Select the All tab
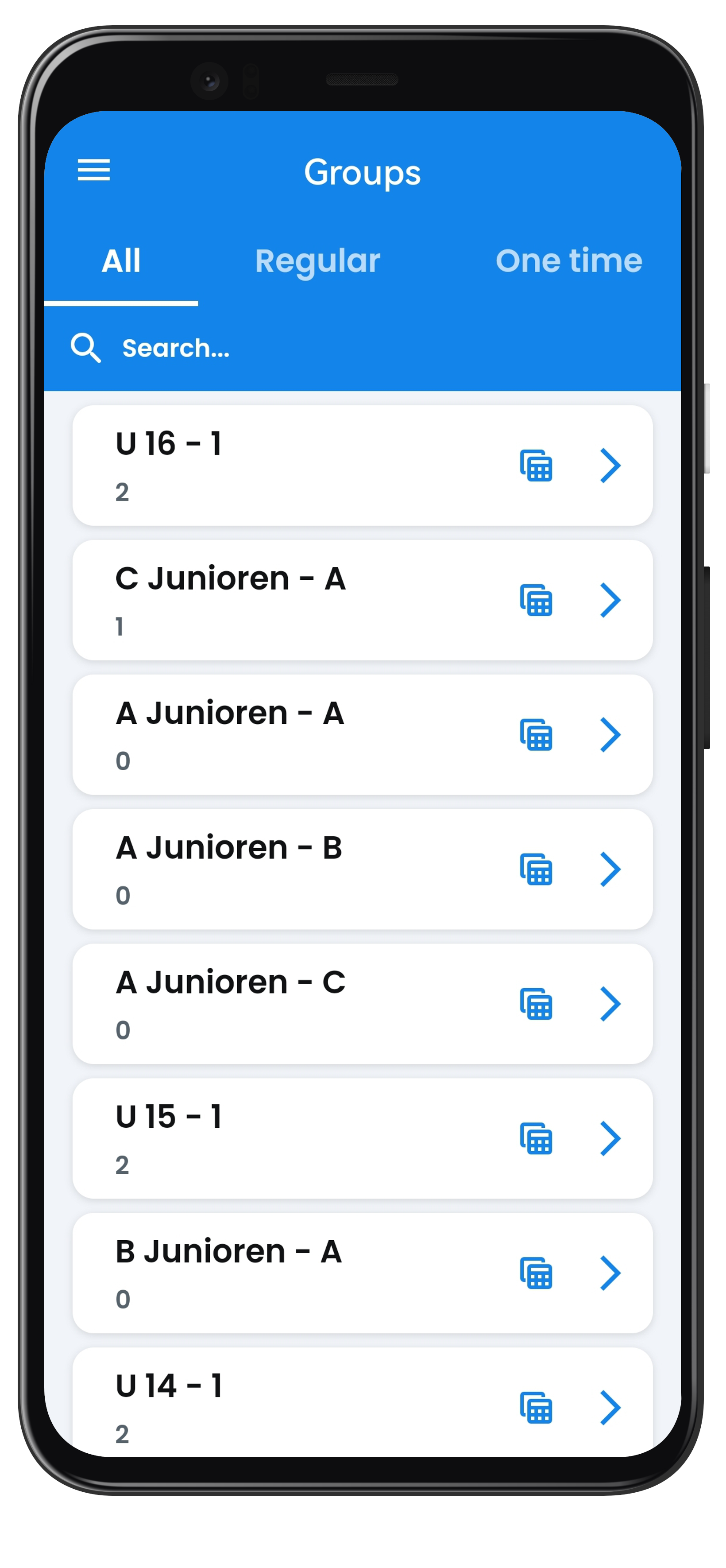The image size is (726, 1568). pos(121,261)
